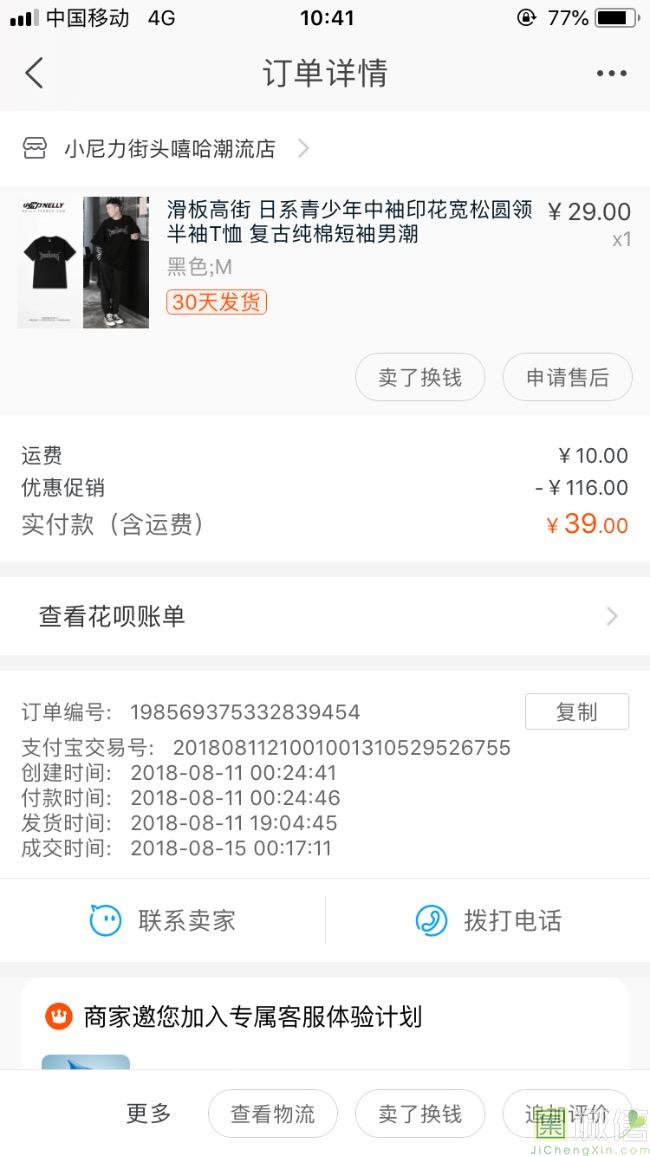This screenshot has width=650, height=1156.
Task: Contact the seller via 联系卖家
Action: pos(162,920)
